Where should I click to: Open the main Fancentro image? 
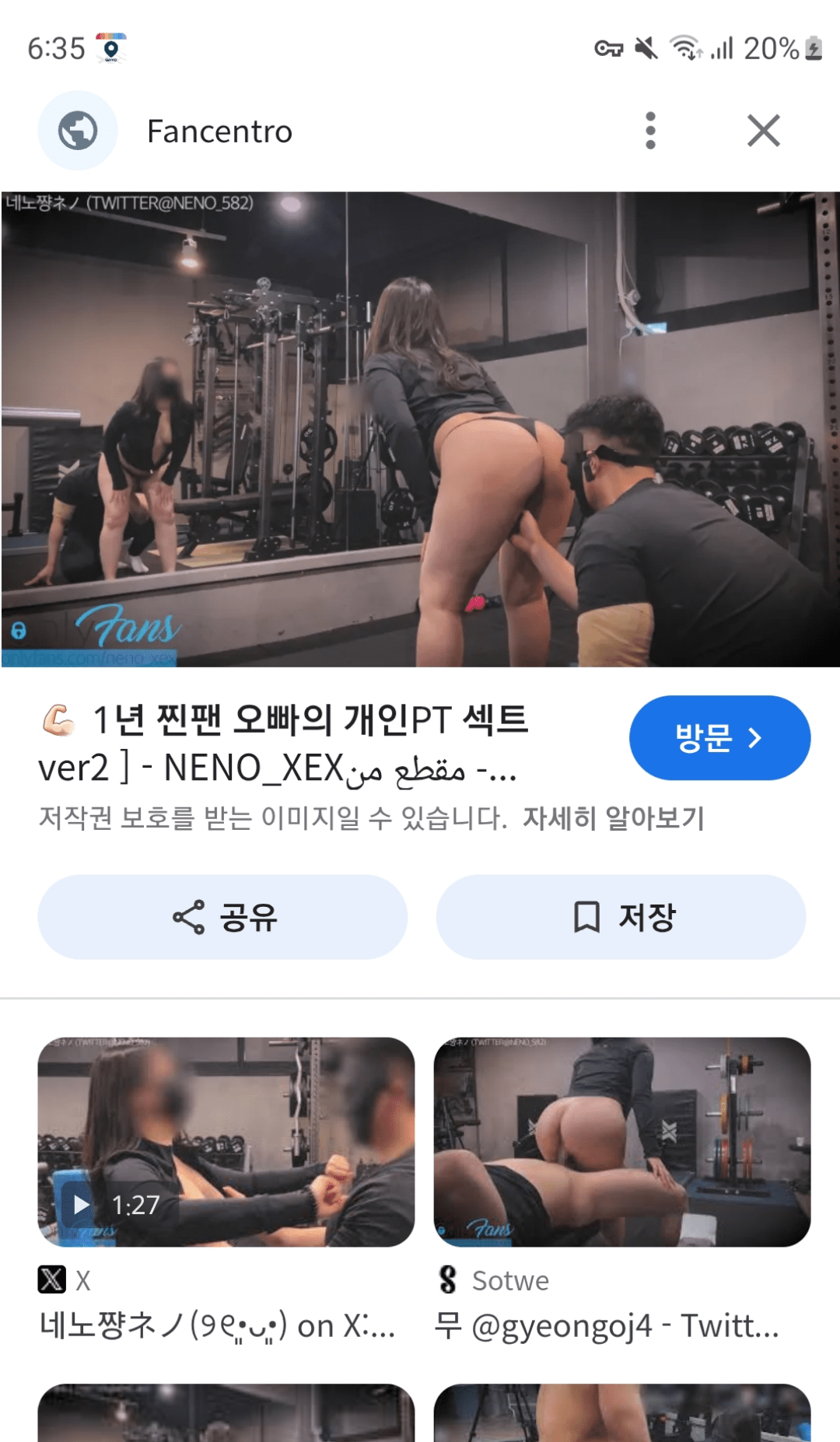tap(420, 429)
